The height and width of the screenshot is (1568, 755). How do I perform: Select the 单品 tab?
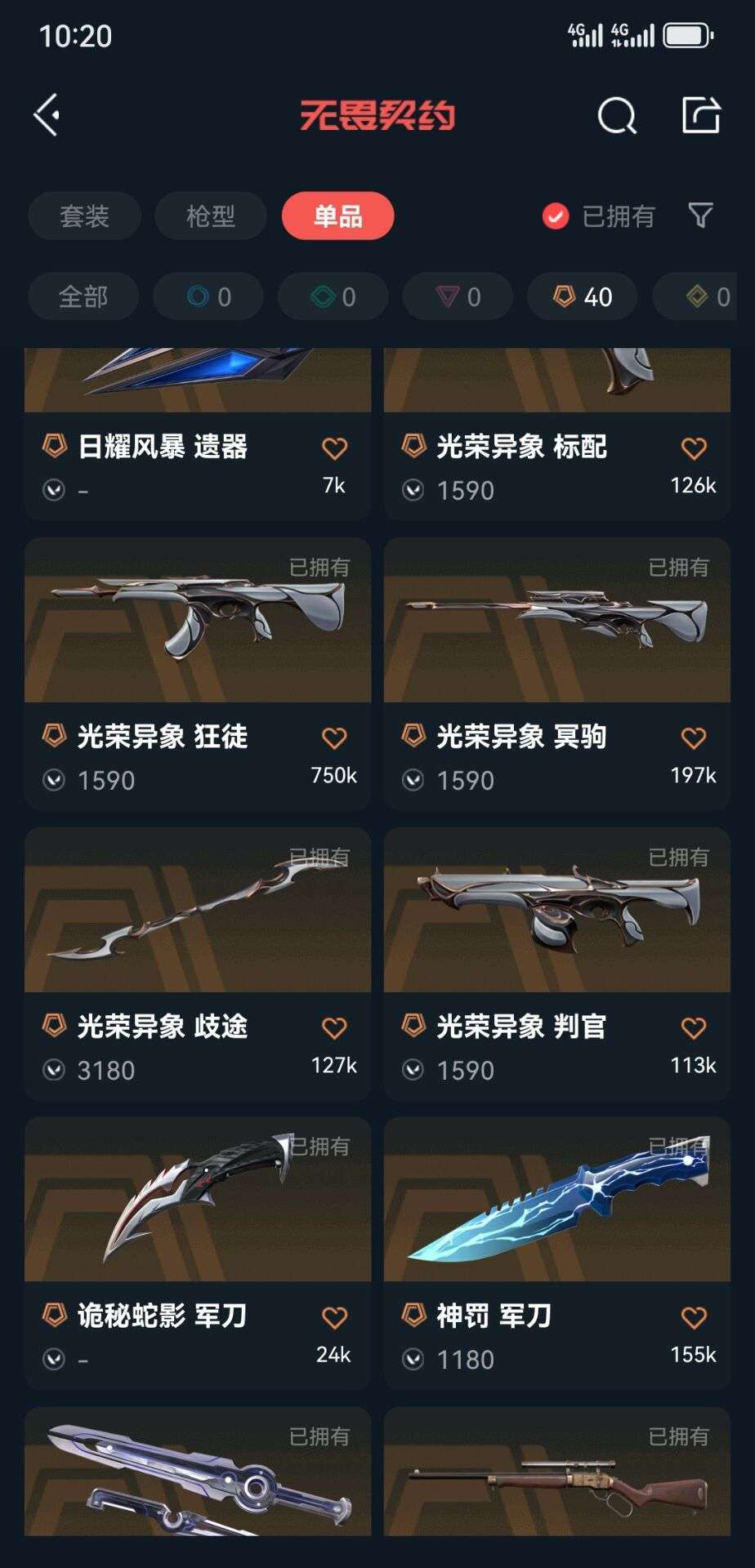pyautogui.click(x=337, y=216)
